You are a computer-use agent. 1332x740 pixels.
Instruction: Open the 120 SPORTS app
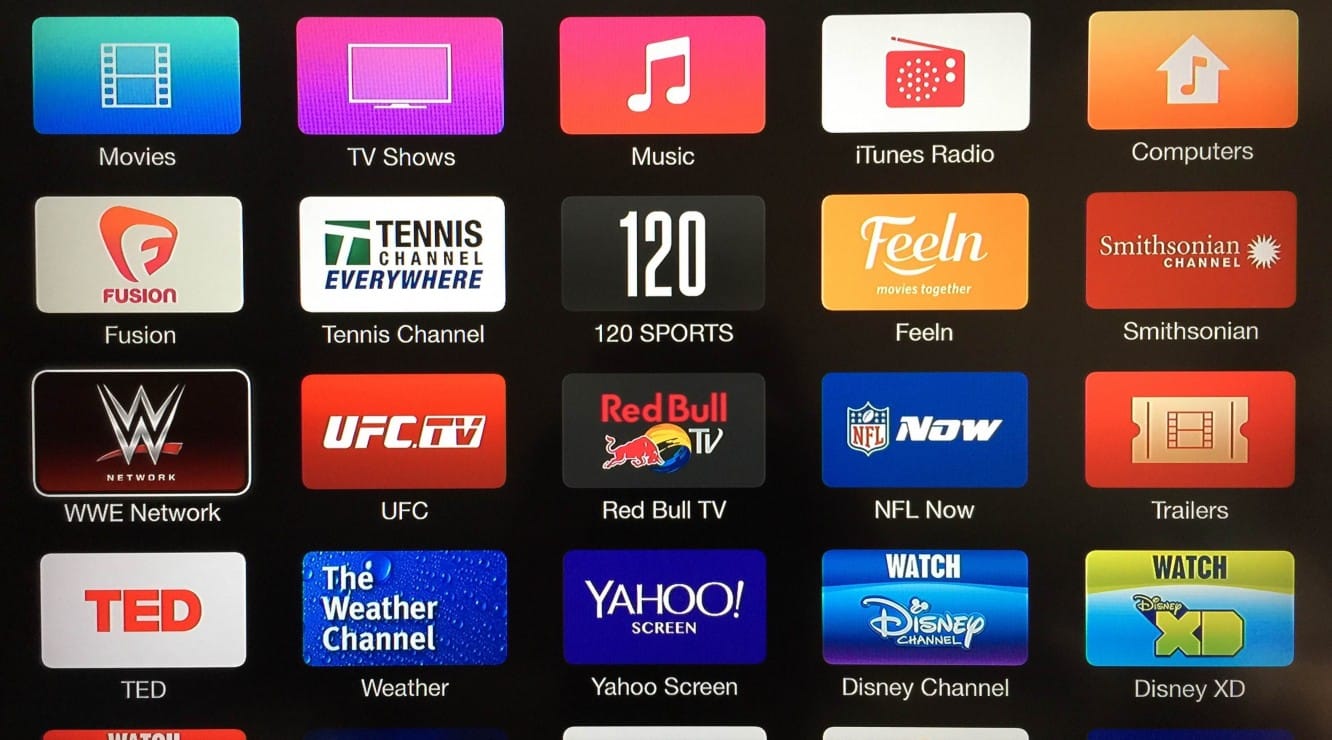pyautogui.click(x=663, y=253)
